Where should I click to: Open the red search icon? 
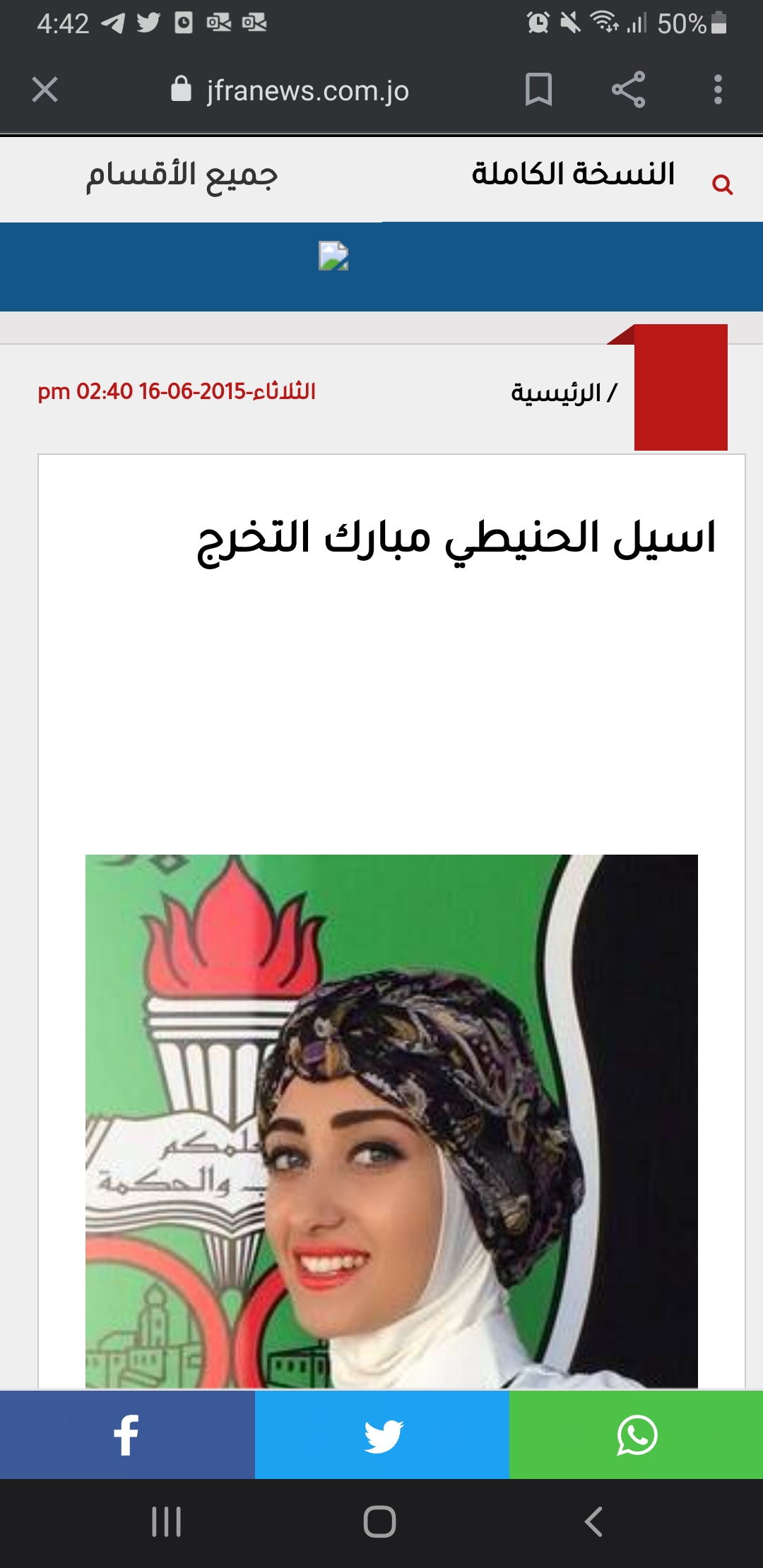point(722,185)
